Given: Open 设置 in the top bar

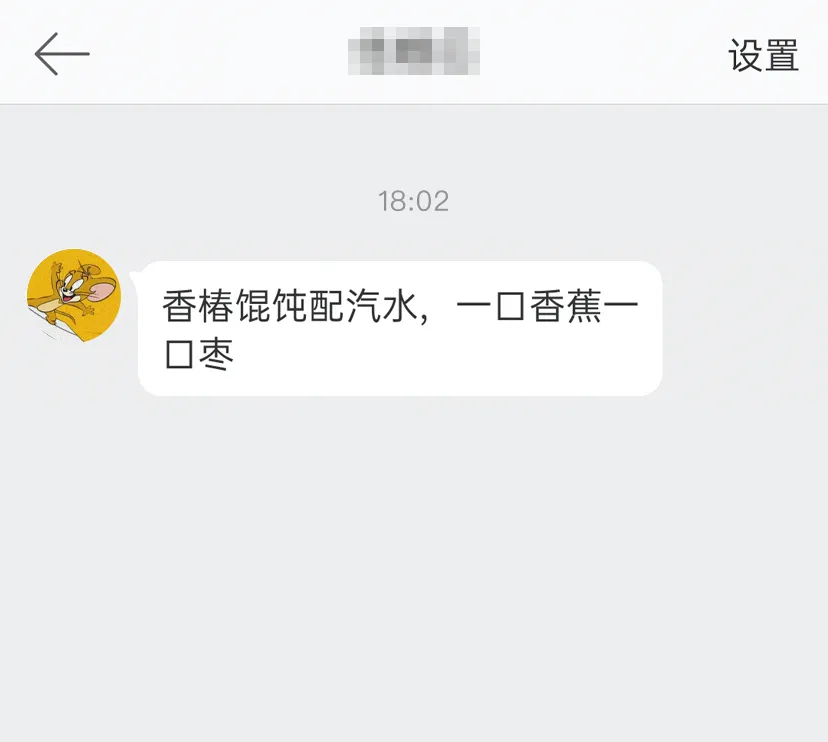Looking at the screenshot, I should click(763, 55).
